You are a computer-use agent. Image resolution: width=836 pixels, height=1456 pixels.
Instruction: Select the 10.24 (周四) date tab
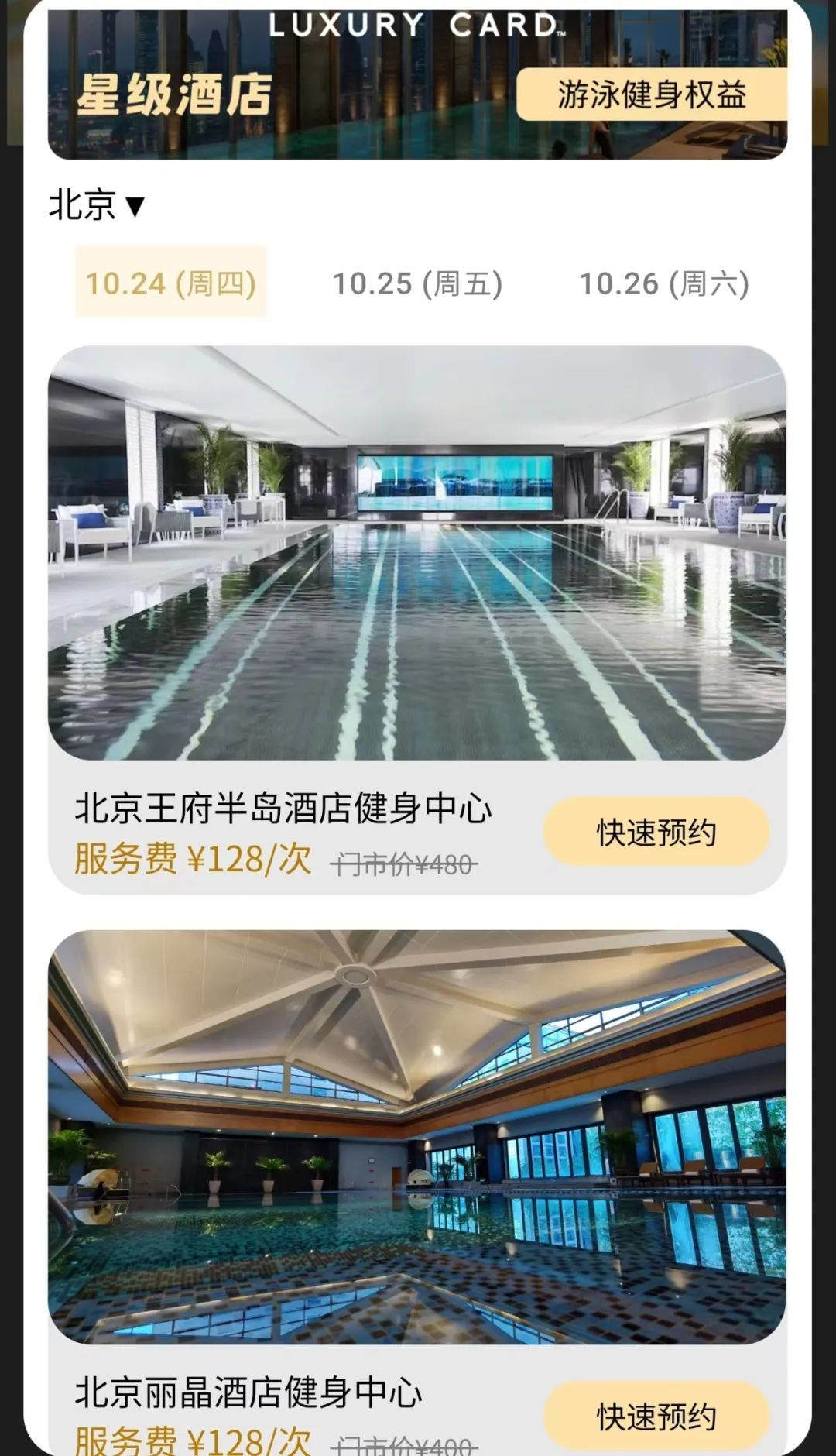coord(170,283)
